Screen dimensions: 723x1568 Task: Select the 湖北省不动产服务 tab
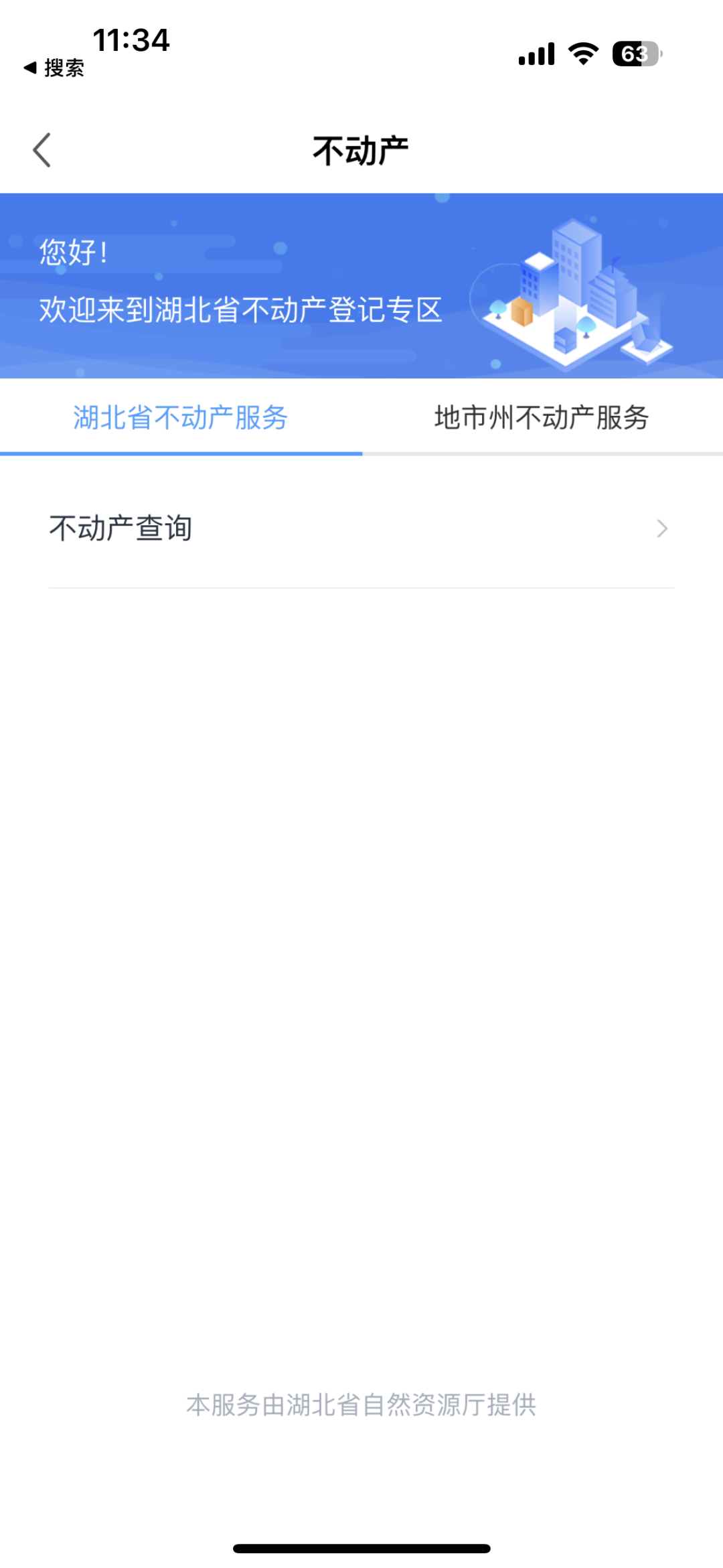[181, 418]
